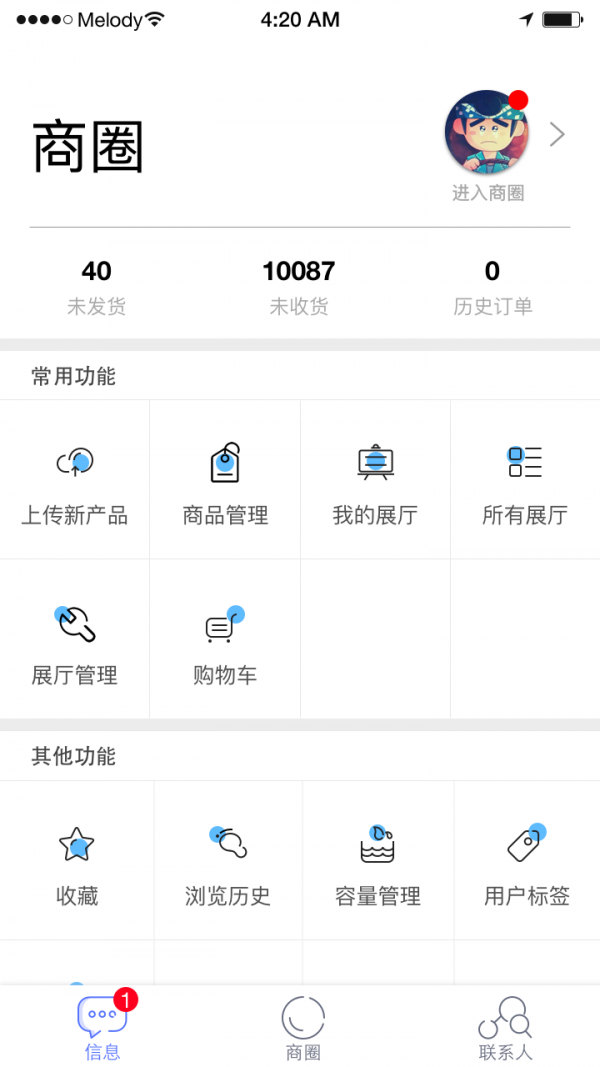Open 收藏 favorites
The width and height of the screenshot is (600, 1067).
(x=77, y=862)
